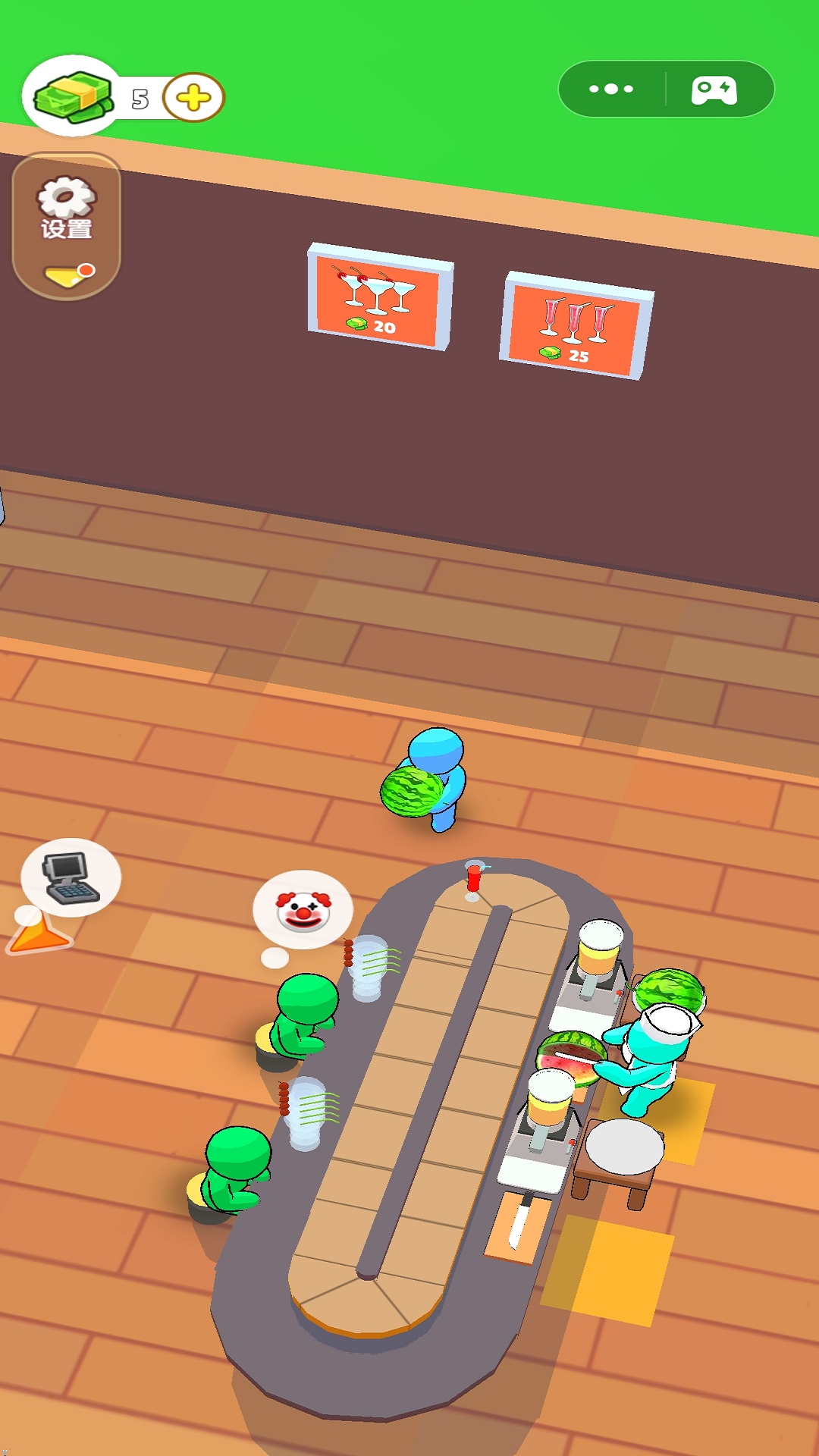819x1456 pixels.
Task: Tap the cash register bubble
Action: (71, 877)
